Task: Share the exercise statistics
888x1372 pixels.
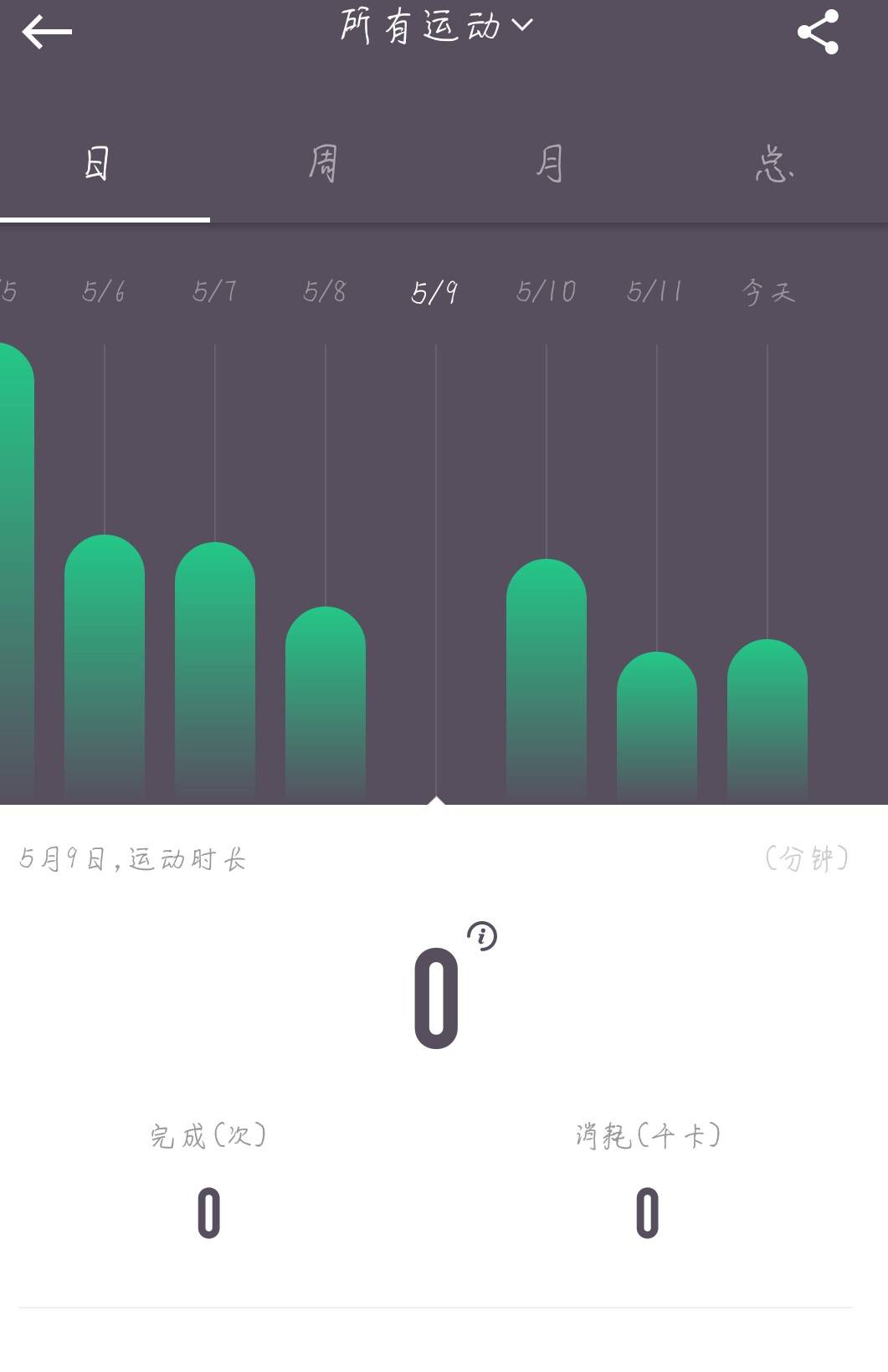Action: pos(818,33)
